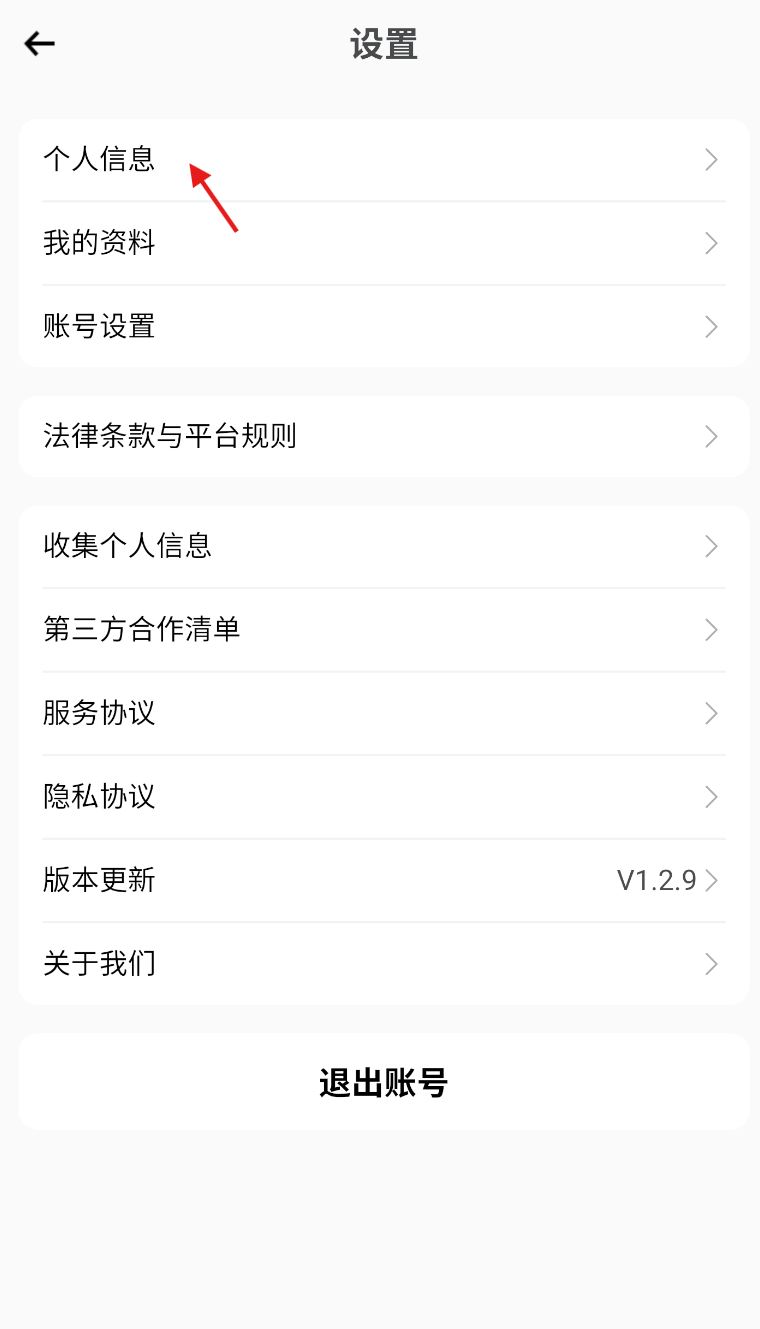The image size is (760, 1329).
Task: Open 法律条款与平台规则 row
Action: coord(383,436)
